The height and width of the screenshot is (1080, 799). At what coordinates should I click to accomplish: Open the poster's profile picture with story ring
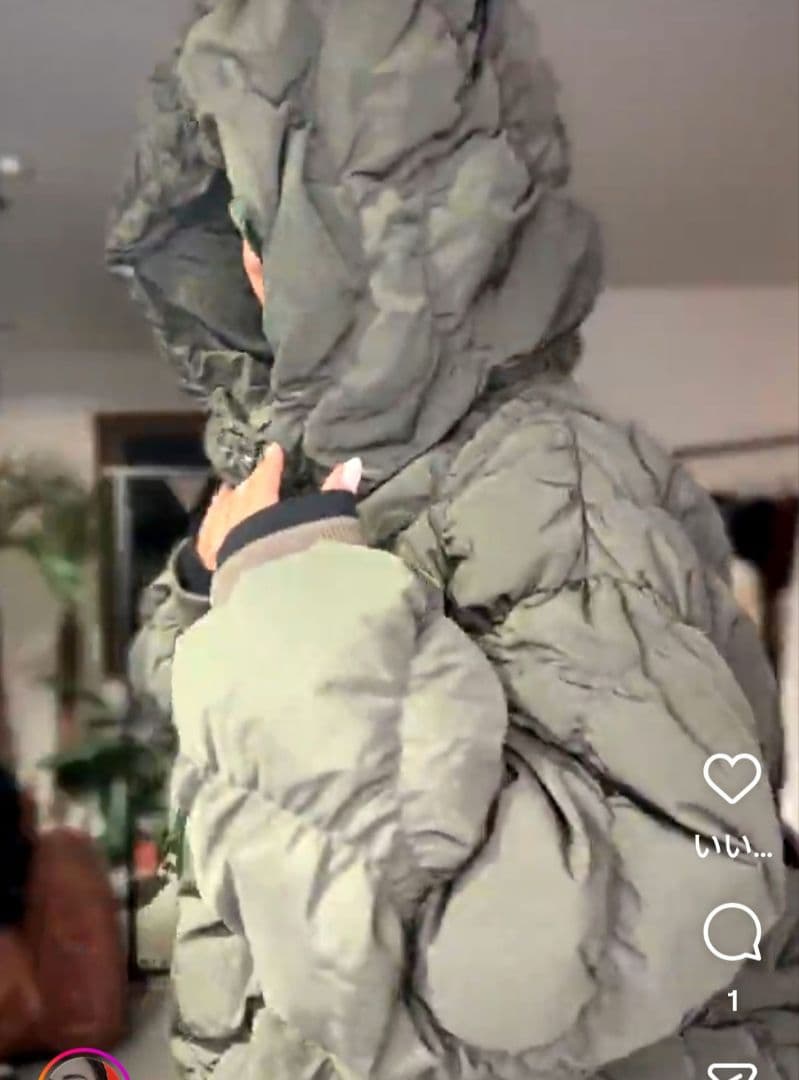coord(84,1068)
